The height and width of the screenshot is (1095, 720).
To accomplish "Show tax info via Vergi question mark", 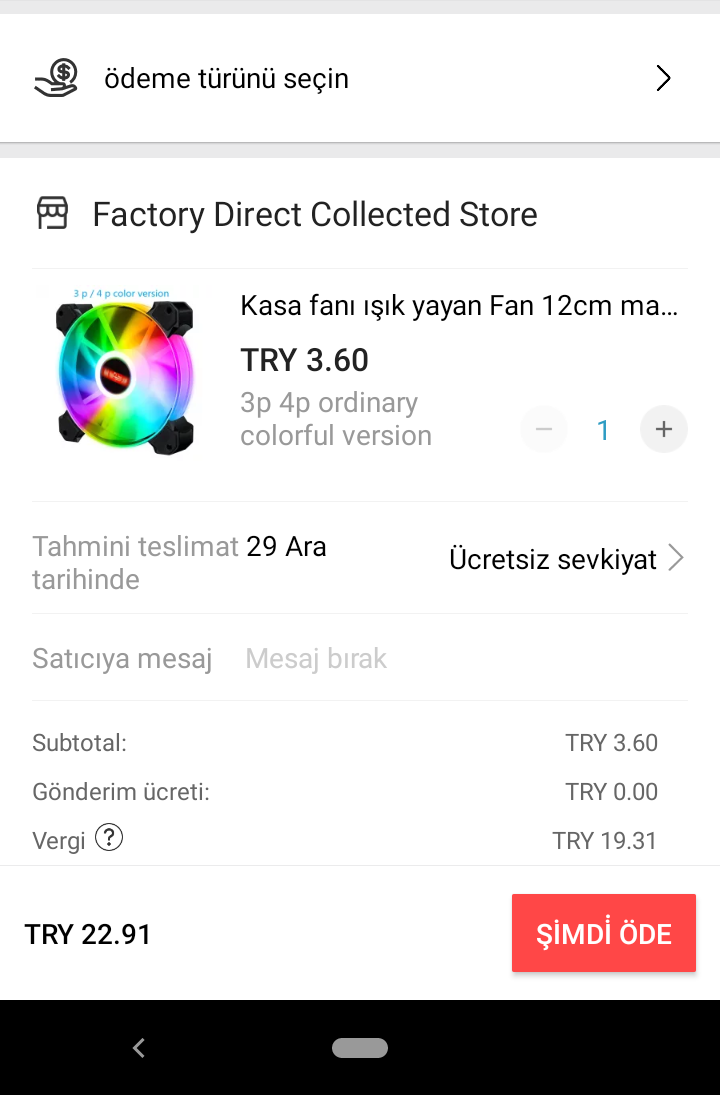I will coord(109,838).
